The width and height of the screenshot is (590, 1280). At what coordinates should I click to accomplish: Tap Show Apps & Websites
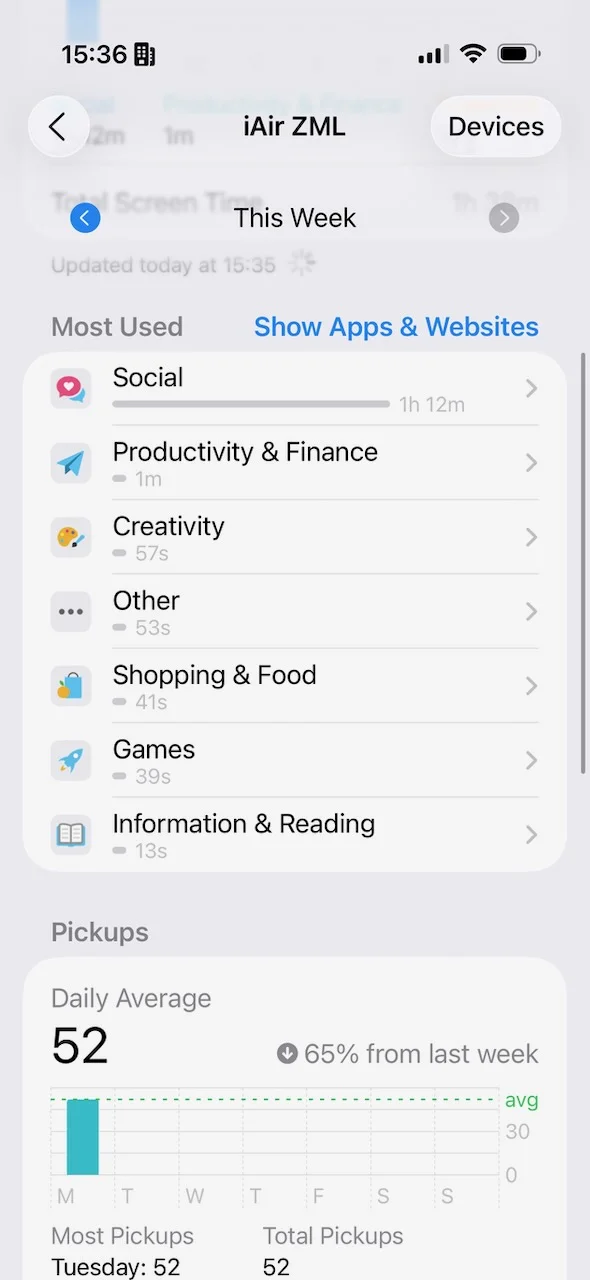pyautogui.click(x=396, y=327)
